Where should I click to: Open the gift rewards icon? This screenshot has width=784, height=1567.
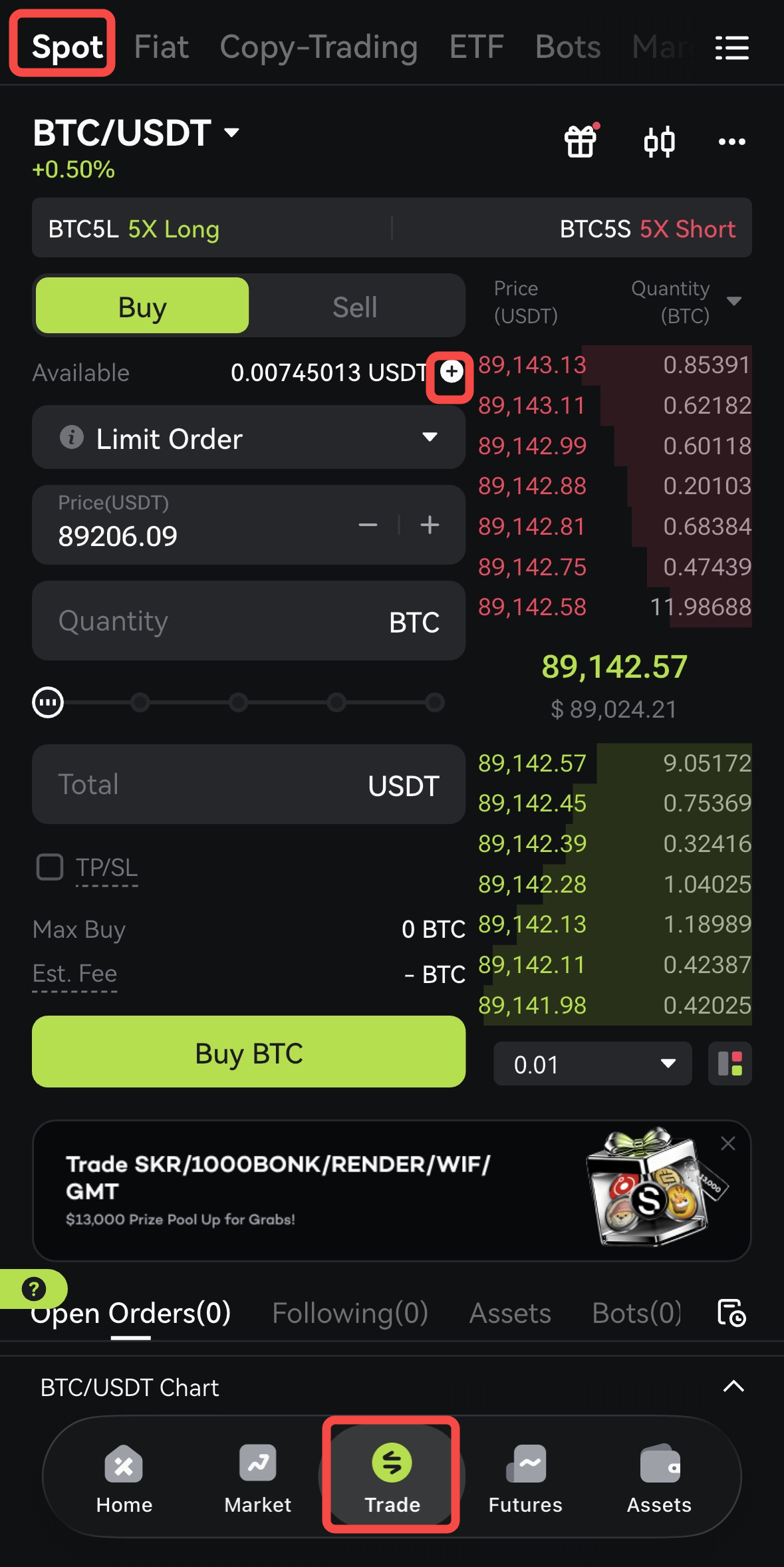point(581,141)
